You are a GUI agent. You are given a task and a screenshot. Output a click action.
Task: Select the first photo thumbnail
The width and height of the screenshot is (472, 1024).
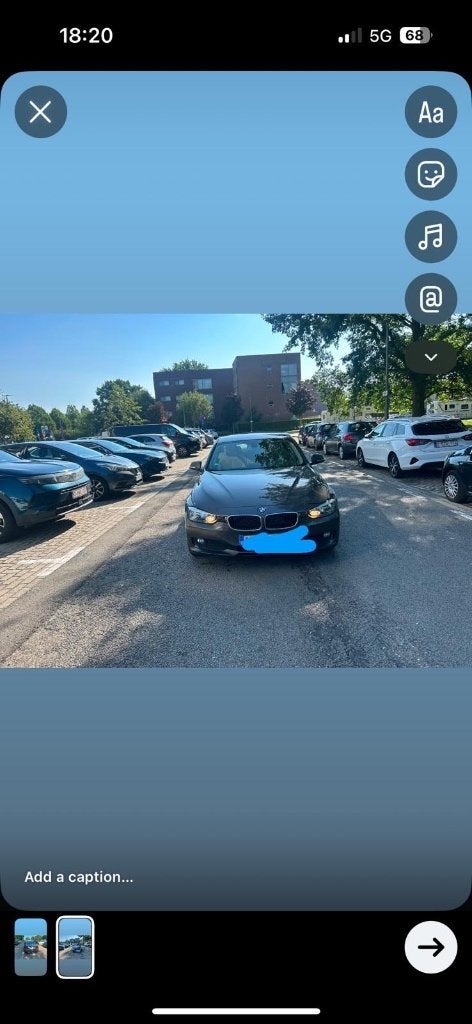[31, 947]
